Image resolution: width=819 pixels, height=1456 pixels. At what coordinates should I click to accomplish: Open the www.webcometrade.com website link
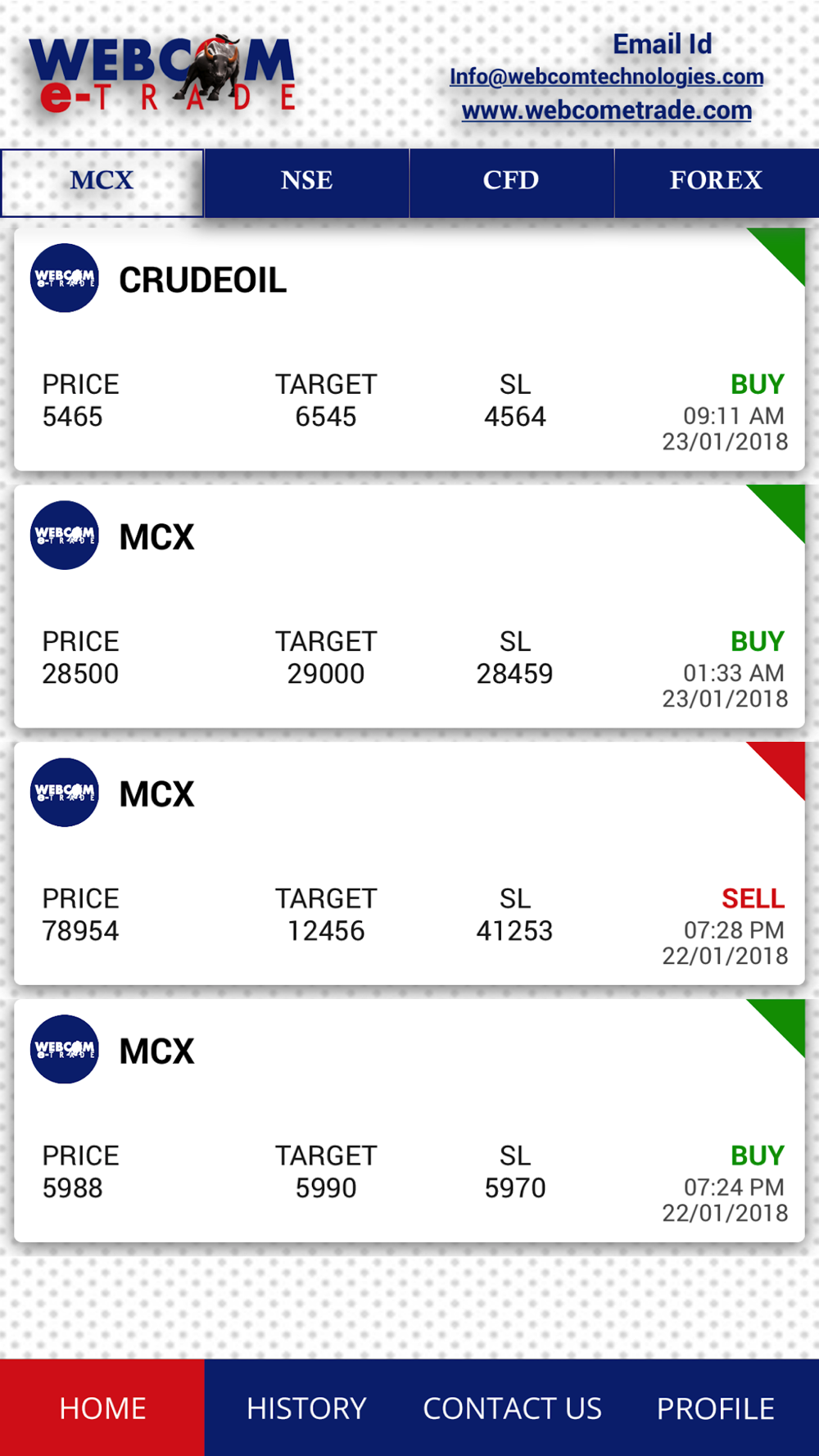point(606,111)
